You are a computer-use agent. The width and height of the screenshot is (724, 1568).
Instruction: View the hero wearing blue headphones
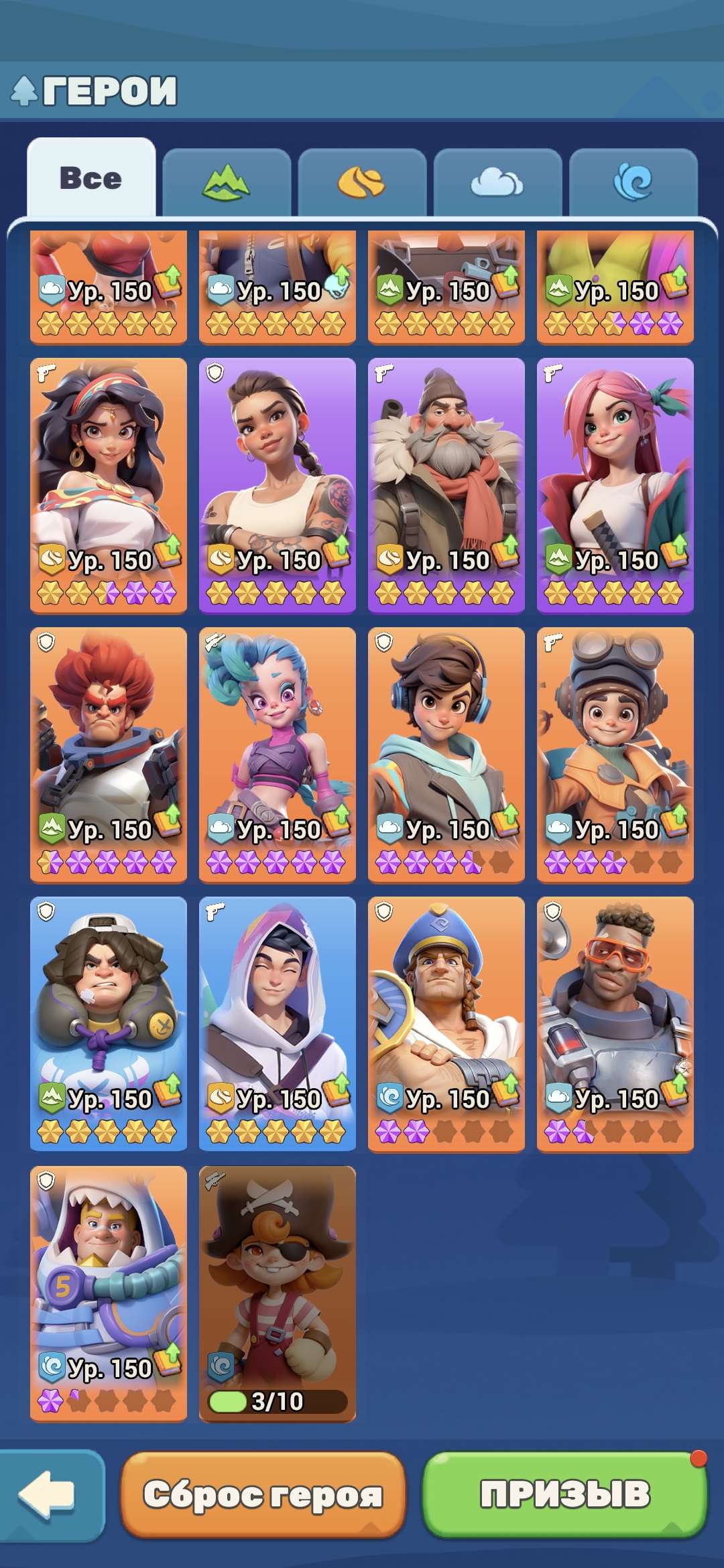click(446, 737)
